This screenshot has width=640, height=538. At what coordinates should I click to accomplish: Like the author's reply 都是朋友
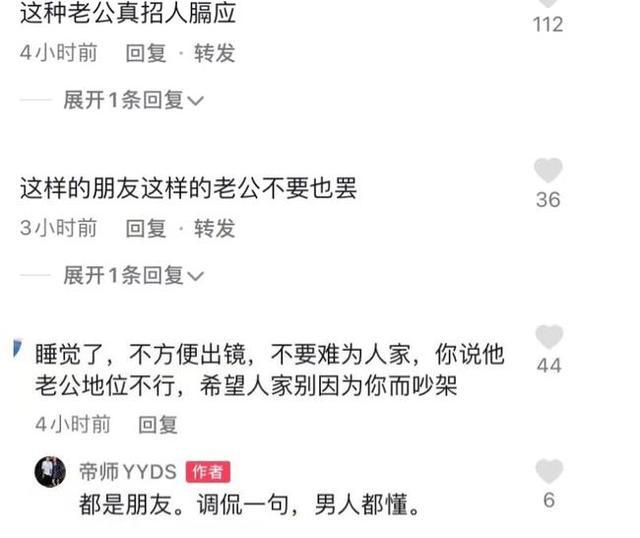click(x=548, y=472)
